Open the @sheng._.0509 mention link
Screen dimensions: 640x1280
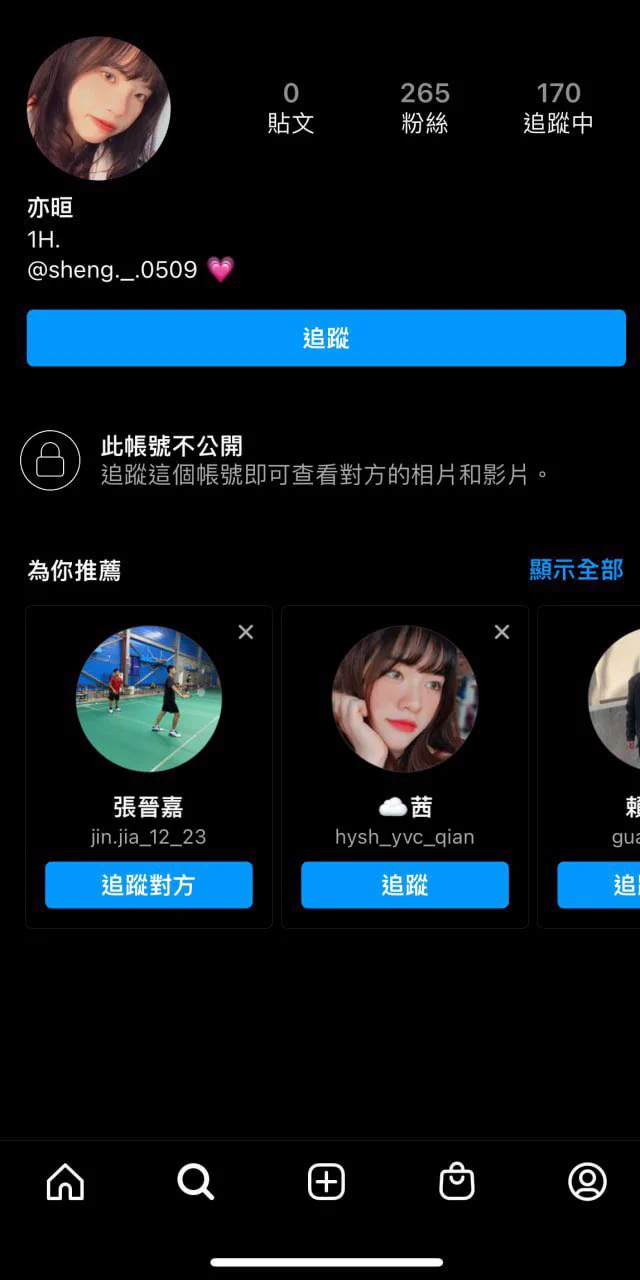[112, 269]
